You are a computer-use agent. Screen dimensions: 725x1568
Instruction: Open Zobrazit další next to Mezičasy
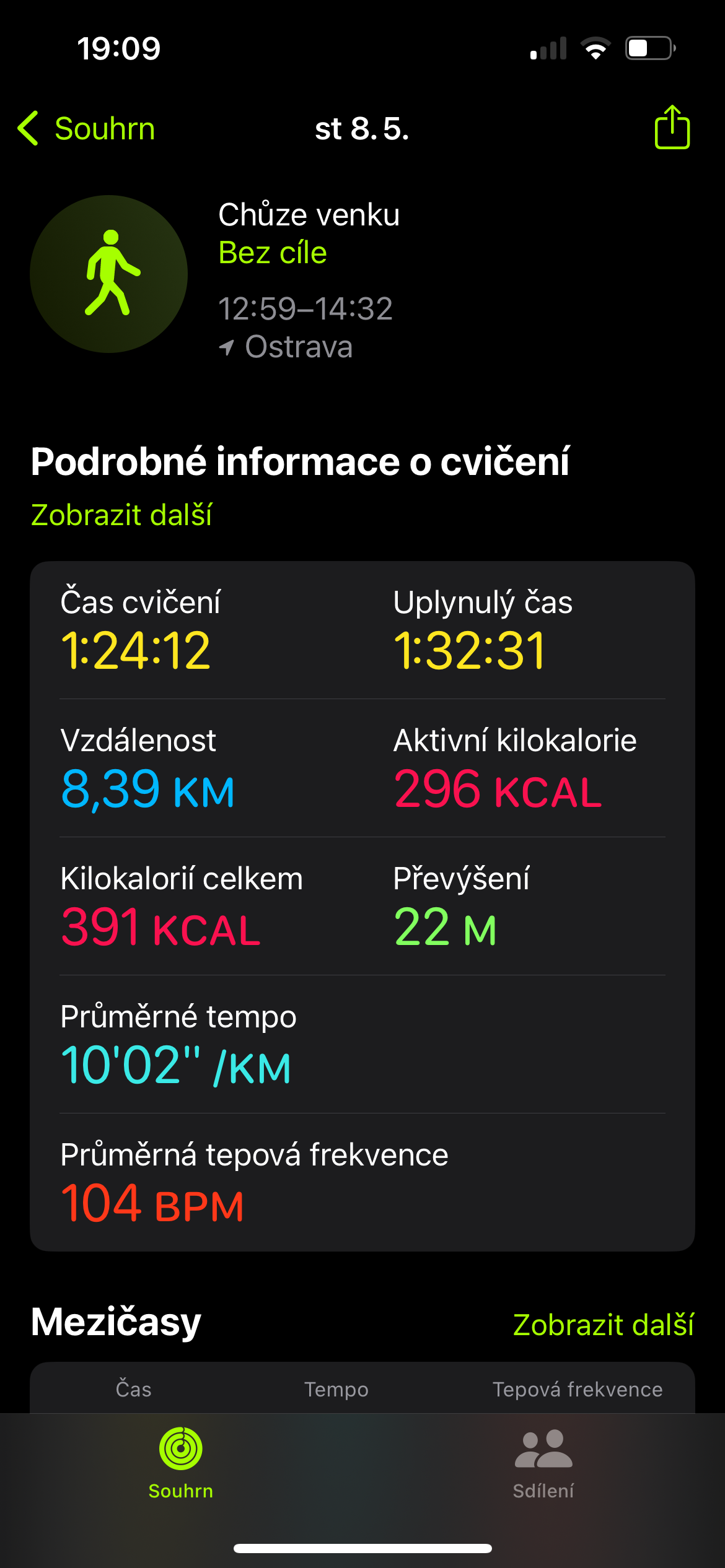coord(603,1325)
